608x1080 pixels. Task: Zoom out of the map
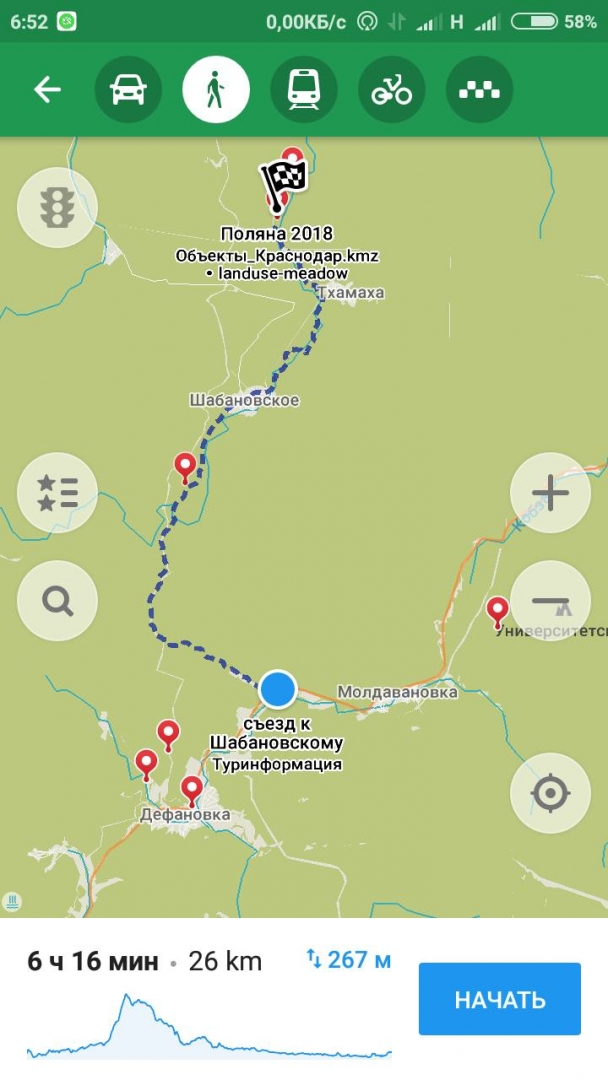tap(550, 601)
